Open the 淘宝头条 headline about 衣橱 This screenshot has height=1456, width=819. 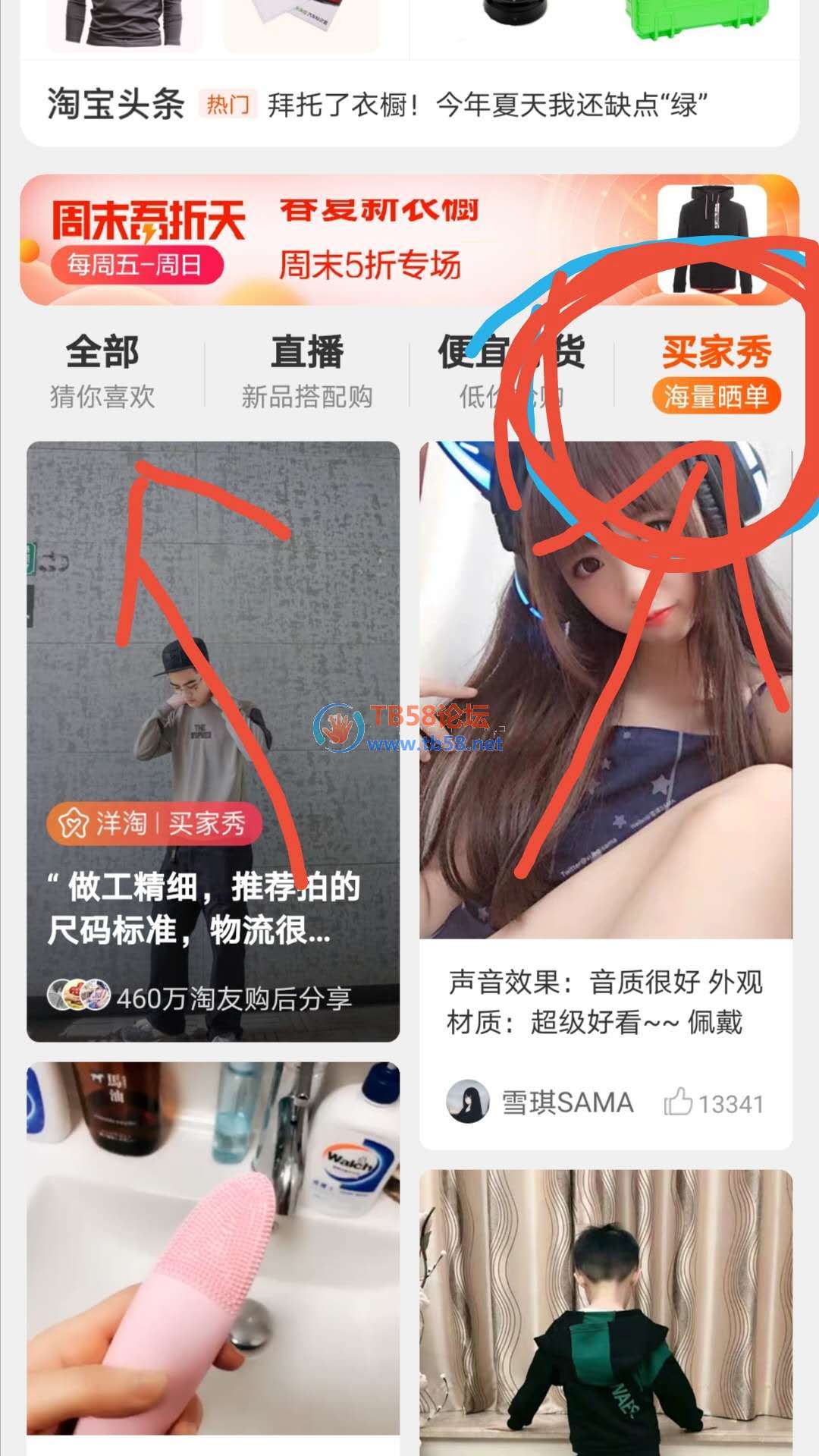click(485, 105)
